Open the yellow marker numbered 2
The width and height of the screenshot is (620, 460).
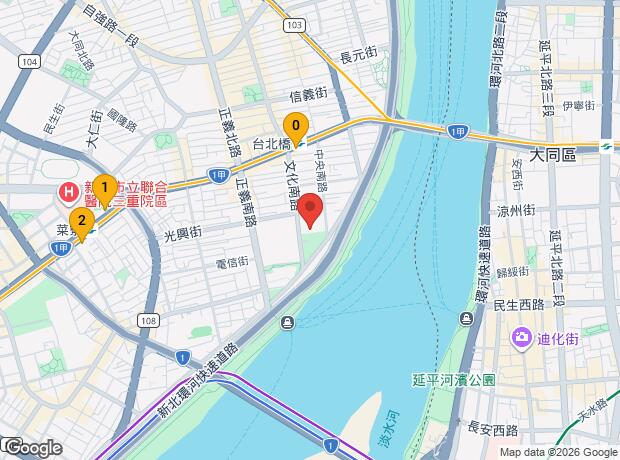(x=81, y=222)
